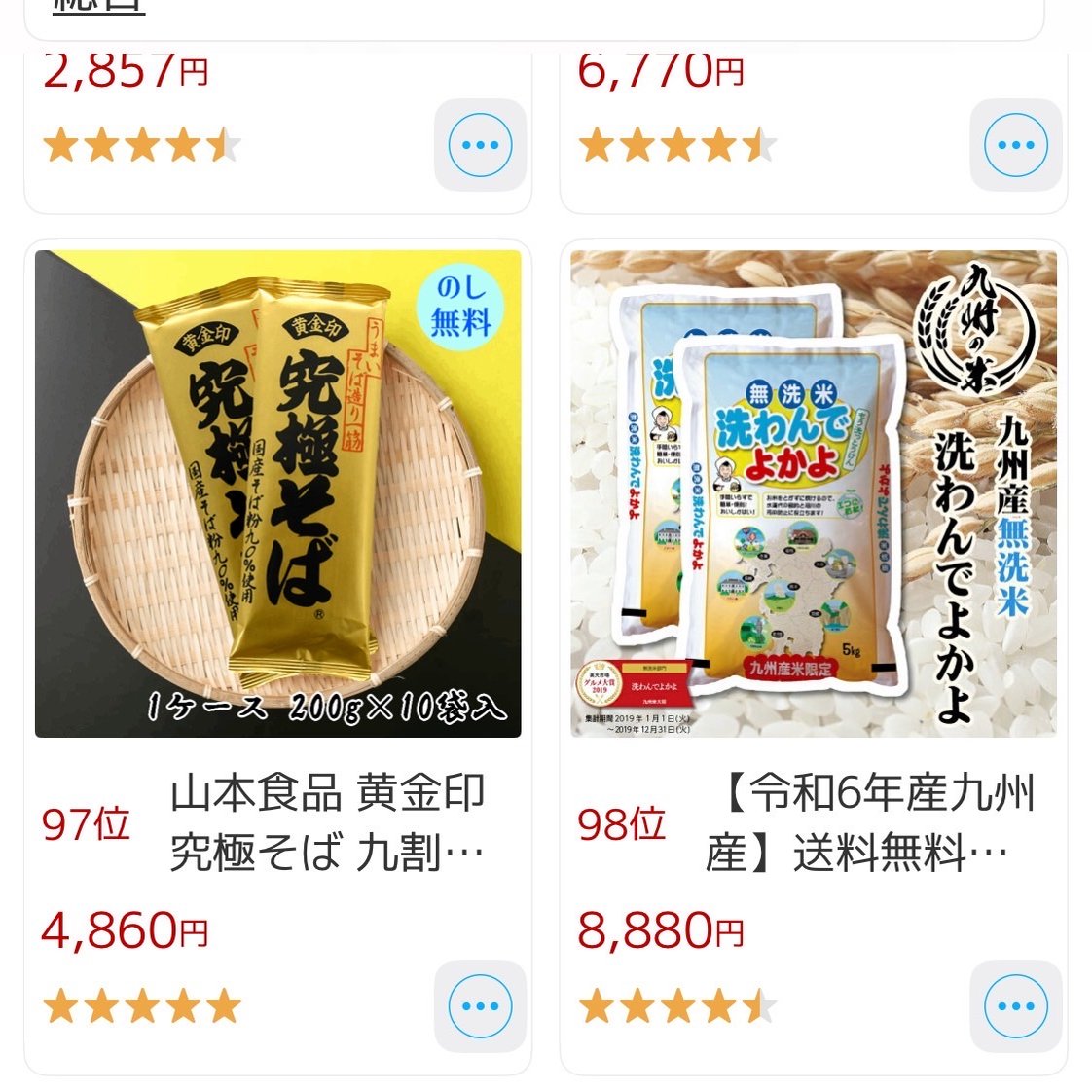
Task: Open more options for the 2,857円 product
Action: pyautogui.click(x=480, y=145)
